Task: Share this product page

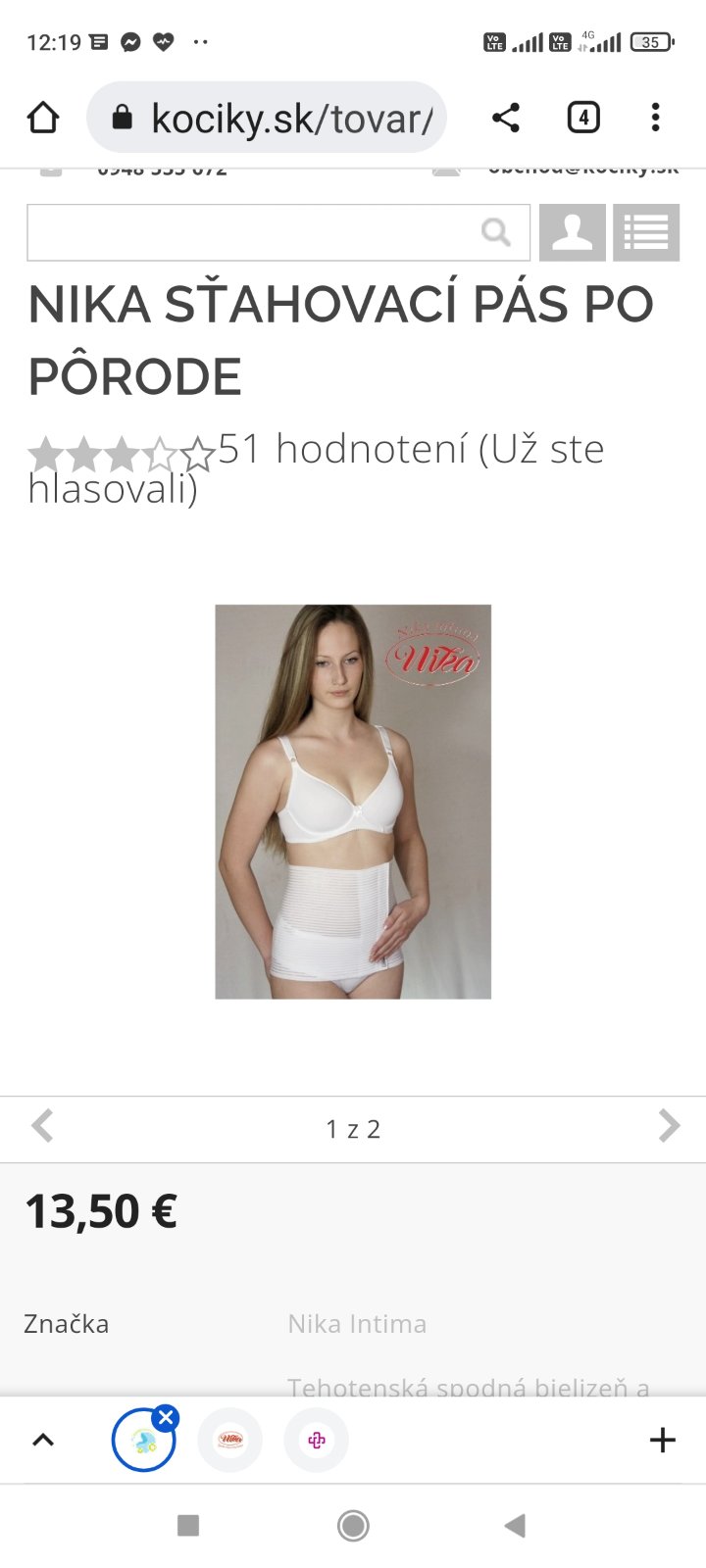Action: point(505,118)
